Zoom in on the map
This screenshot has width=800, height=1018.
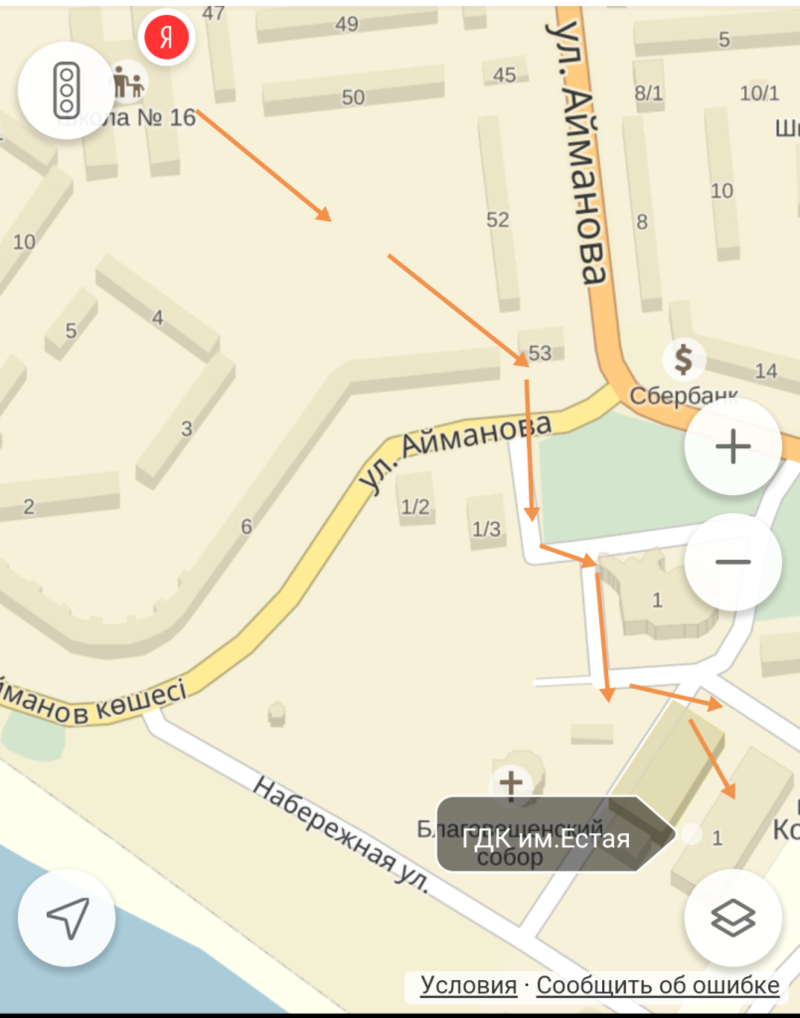coord(732,447)
